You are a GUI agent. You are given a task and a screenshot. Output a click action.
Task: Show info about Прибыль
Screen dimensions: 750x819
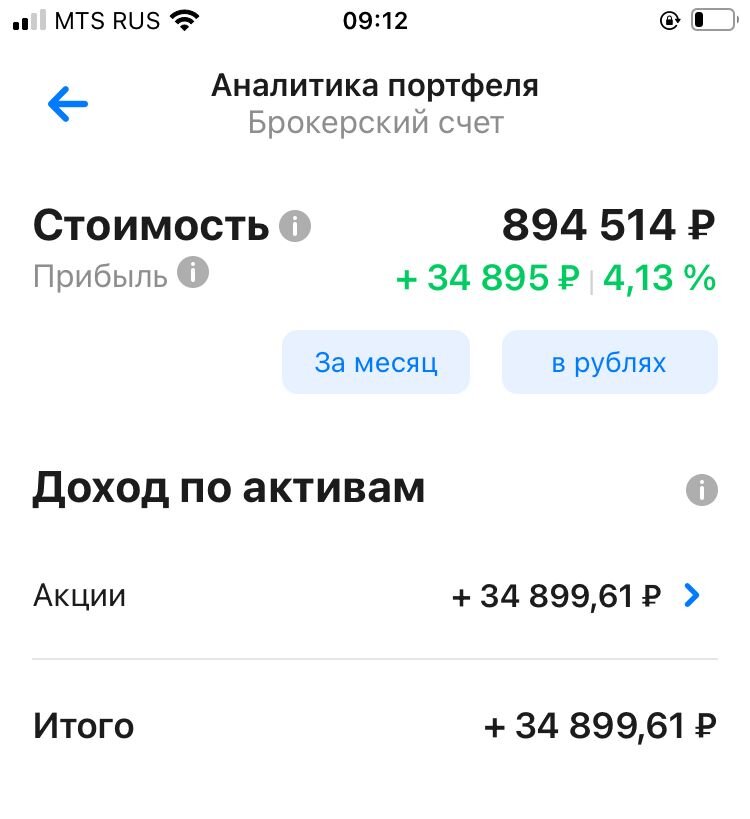pyautogui.click(x=193, y=273)
